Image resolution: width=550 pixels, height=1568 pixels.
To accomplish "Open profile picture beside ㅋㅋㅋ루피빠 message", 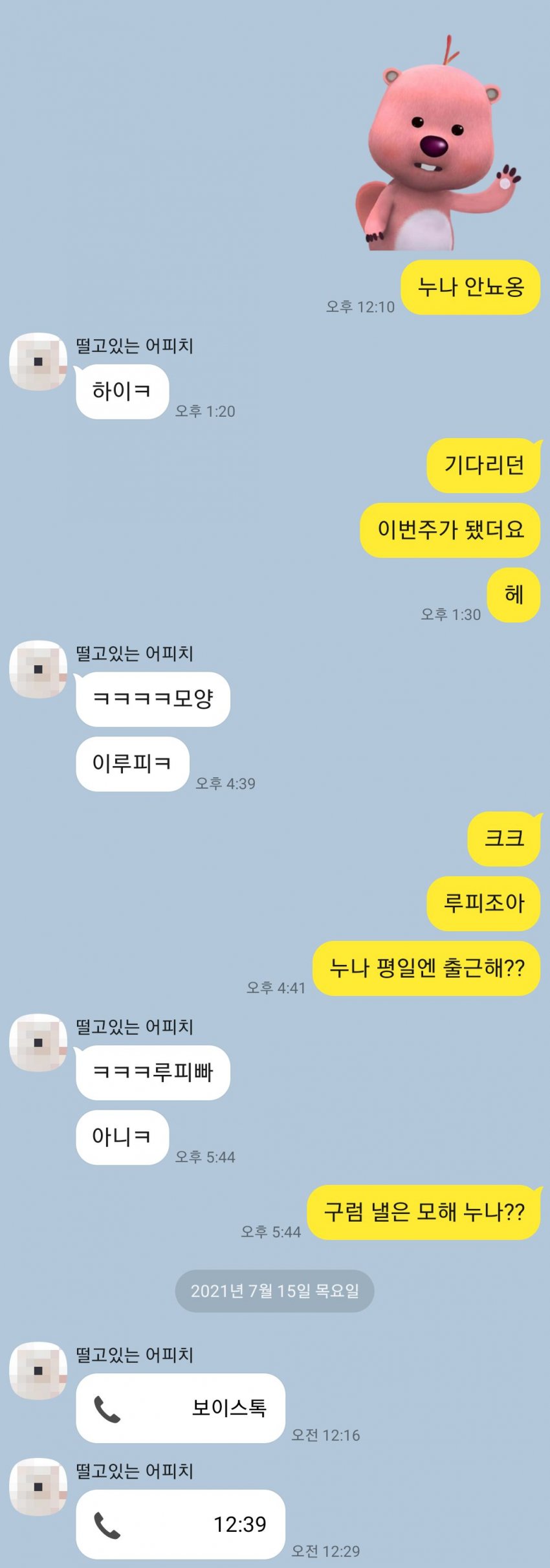I will click(38, 1043).
